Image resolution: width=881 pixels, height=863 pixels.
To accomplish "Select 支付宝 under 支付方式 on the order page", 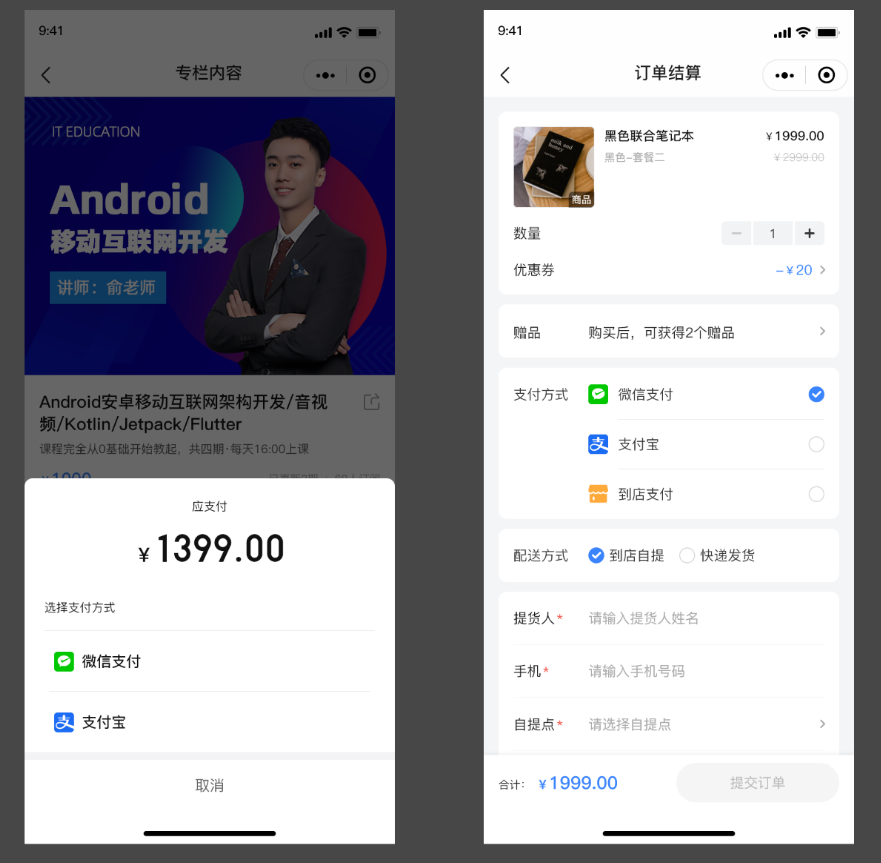I will [816, 444].
